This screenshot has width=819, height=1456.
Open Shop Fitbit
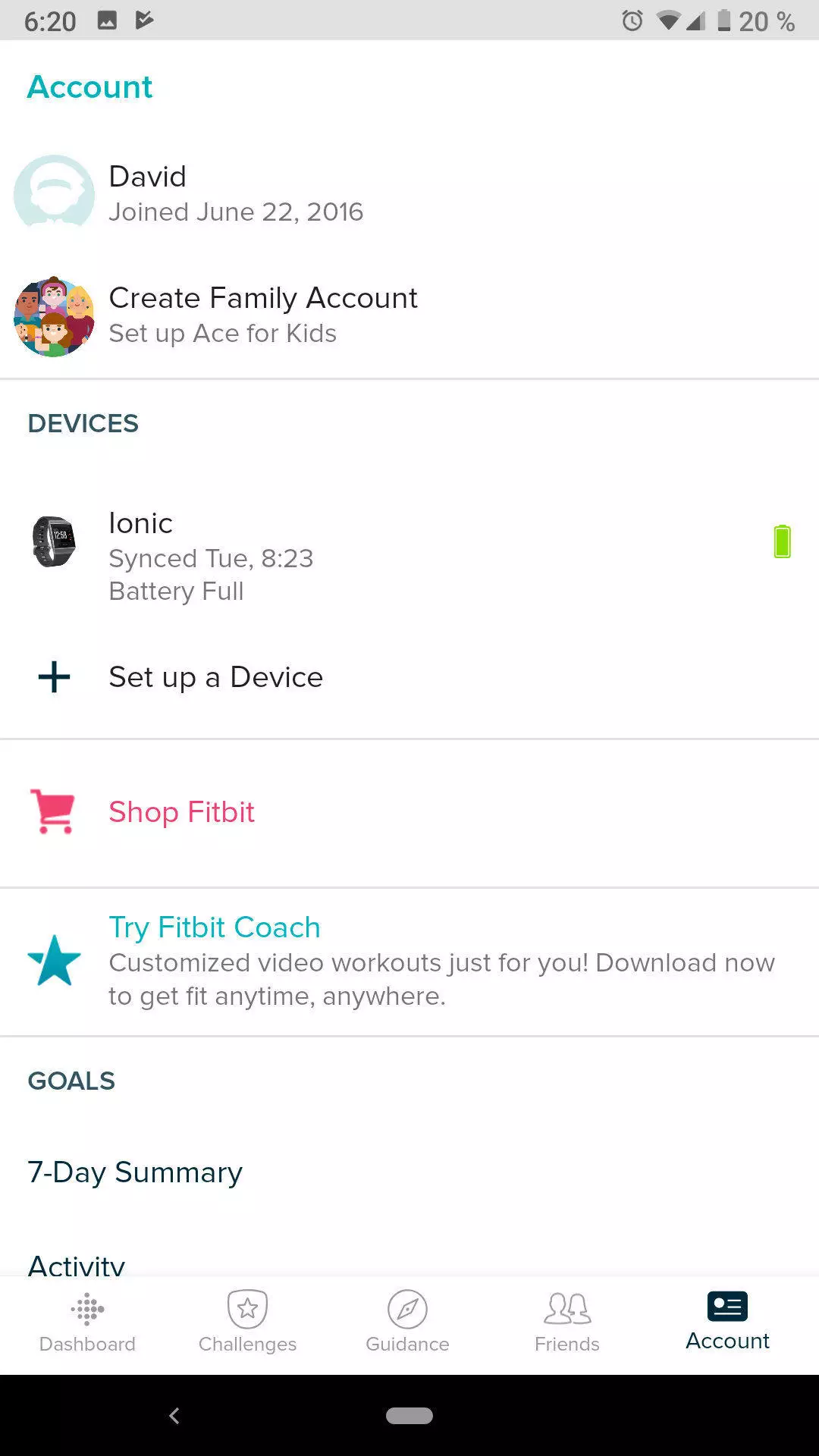pos(409,812)
